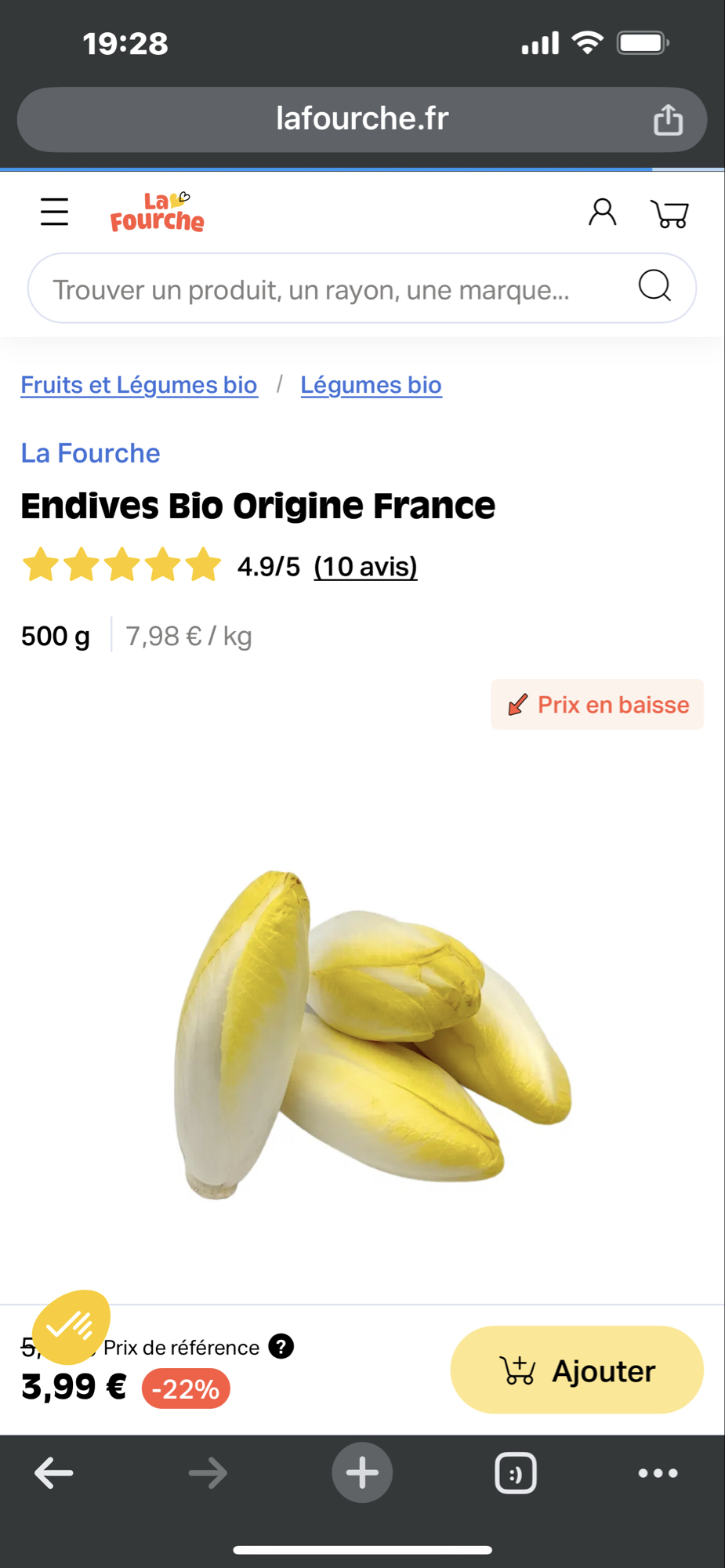
Task: Tap the search magnifier icon
Action: (x=654, y=287)
